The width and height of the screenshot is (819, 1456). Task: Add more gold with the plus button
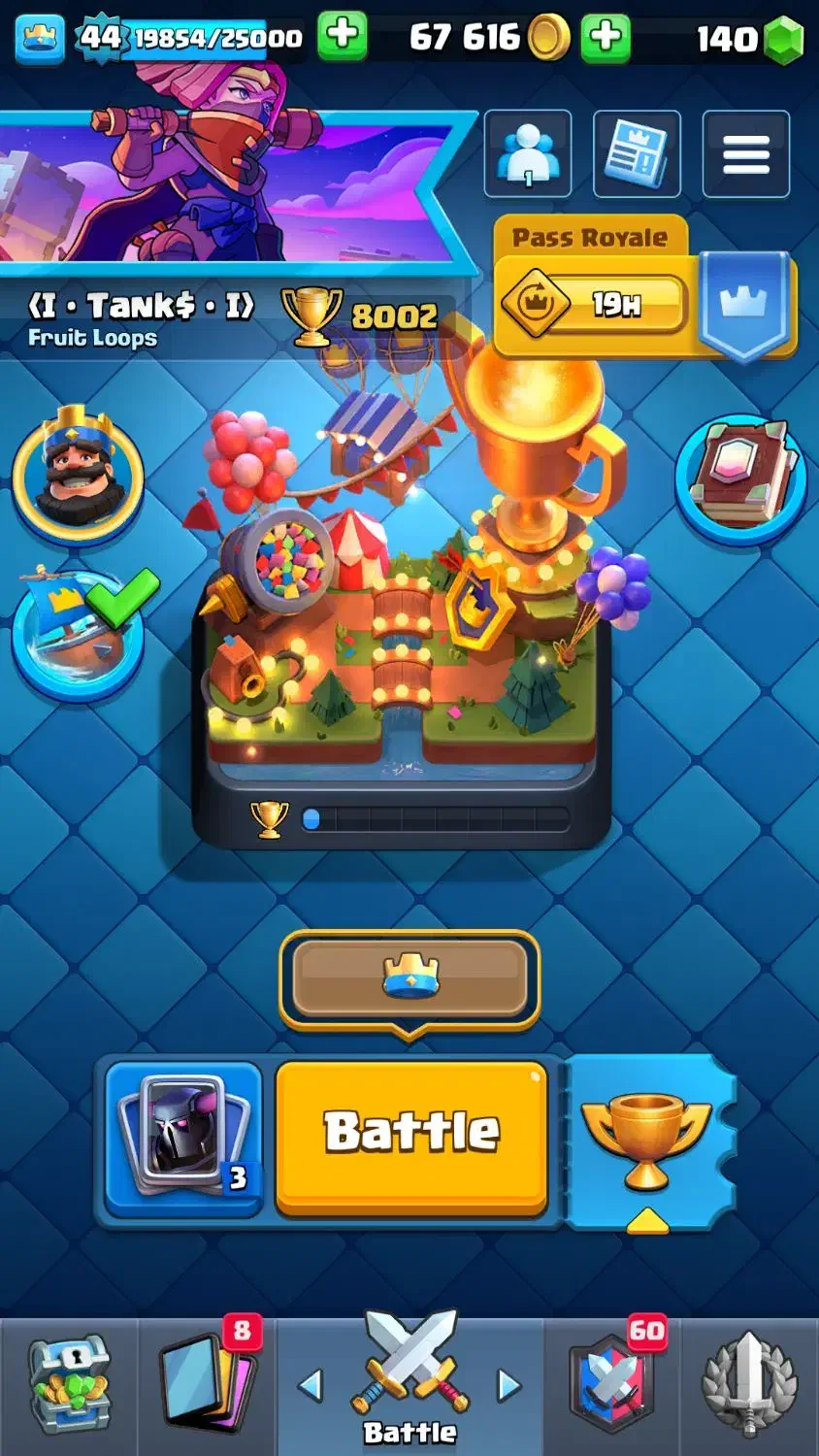tap(605, 38)
